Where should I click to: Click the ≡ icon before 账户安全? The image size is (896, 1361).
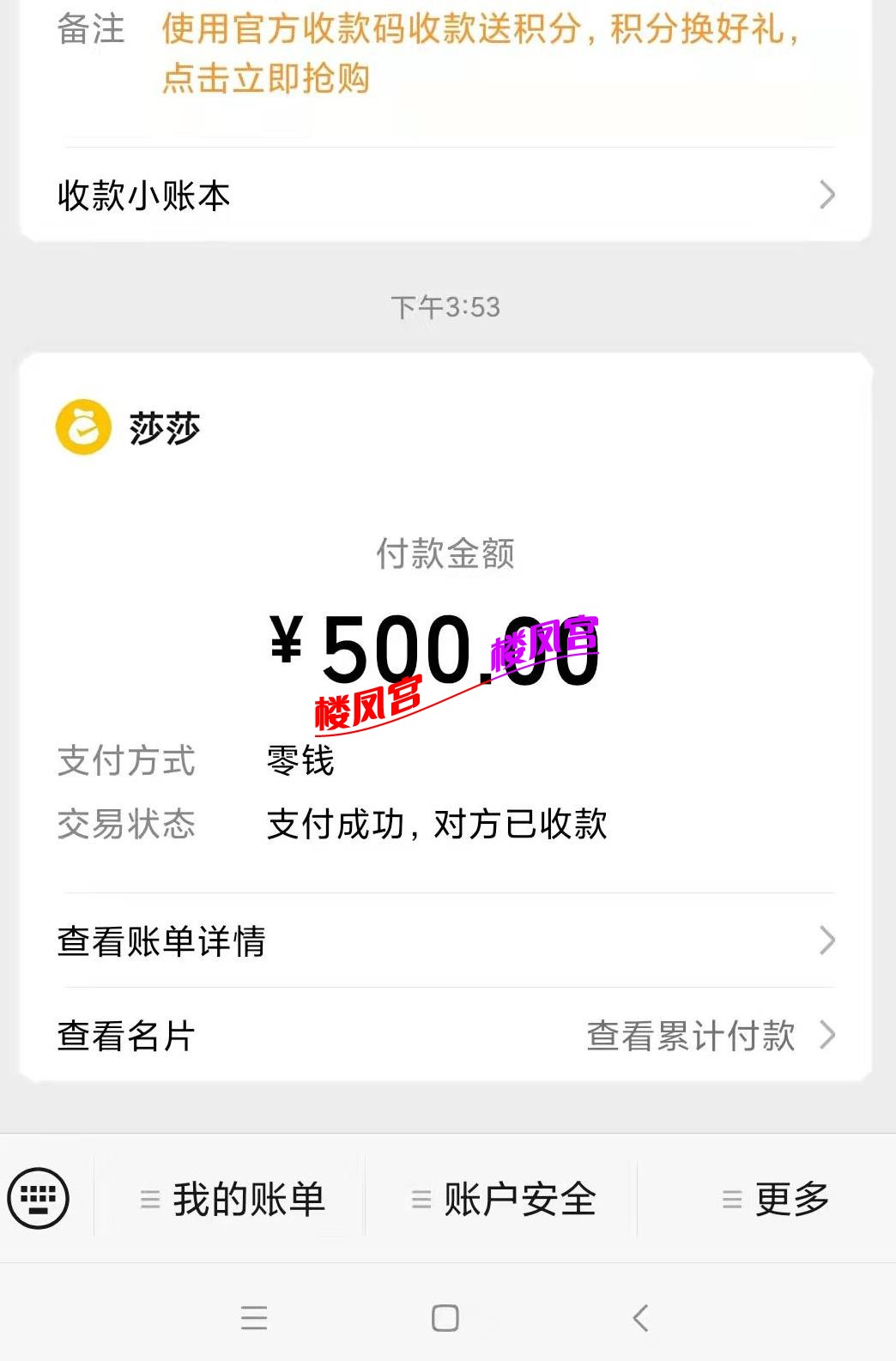point(420,1196)
